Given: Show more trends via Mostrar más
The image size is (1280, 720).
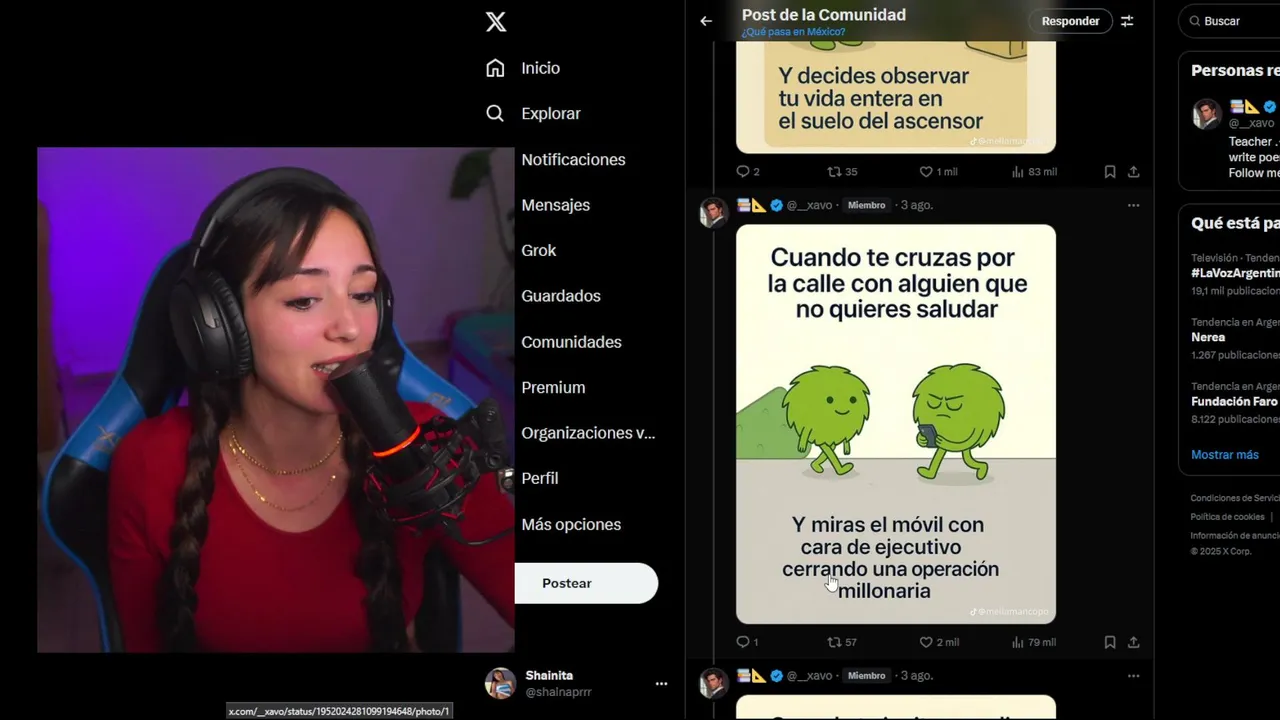Looking at the screenshot, I should 1224,455.
